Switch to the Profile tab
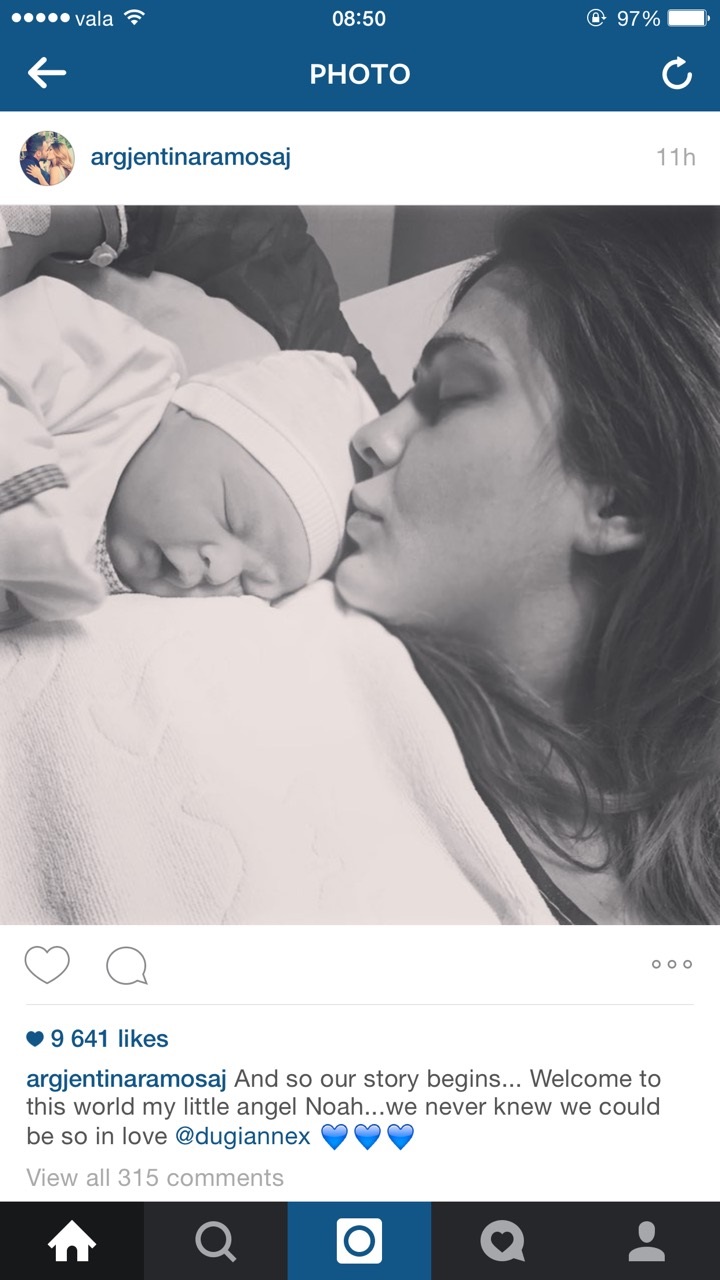Screen dimensions: 720x1280 tap(647, 1242)
